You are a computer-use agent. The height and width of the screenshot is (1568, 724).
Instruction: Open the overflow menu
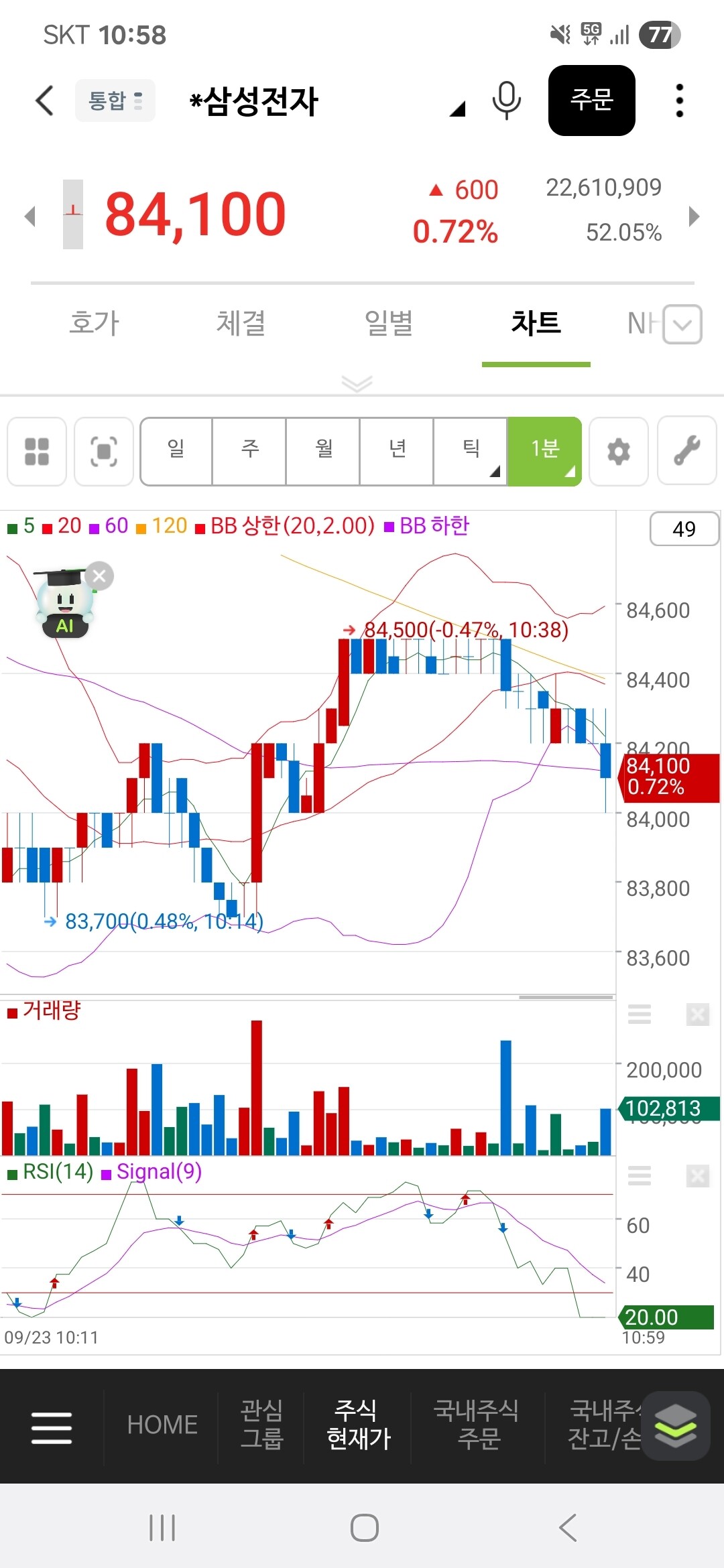point(679,101)
